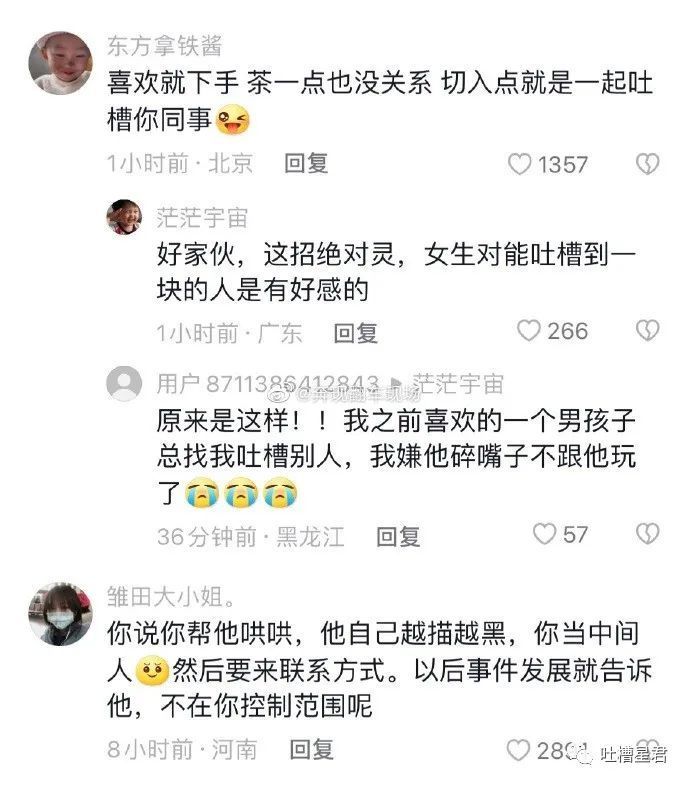
Task: Reply to 东方拿铁酱's comment
Action: [306, 164]
